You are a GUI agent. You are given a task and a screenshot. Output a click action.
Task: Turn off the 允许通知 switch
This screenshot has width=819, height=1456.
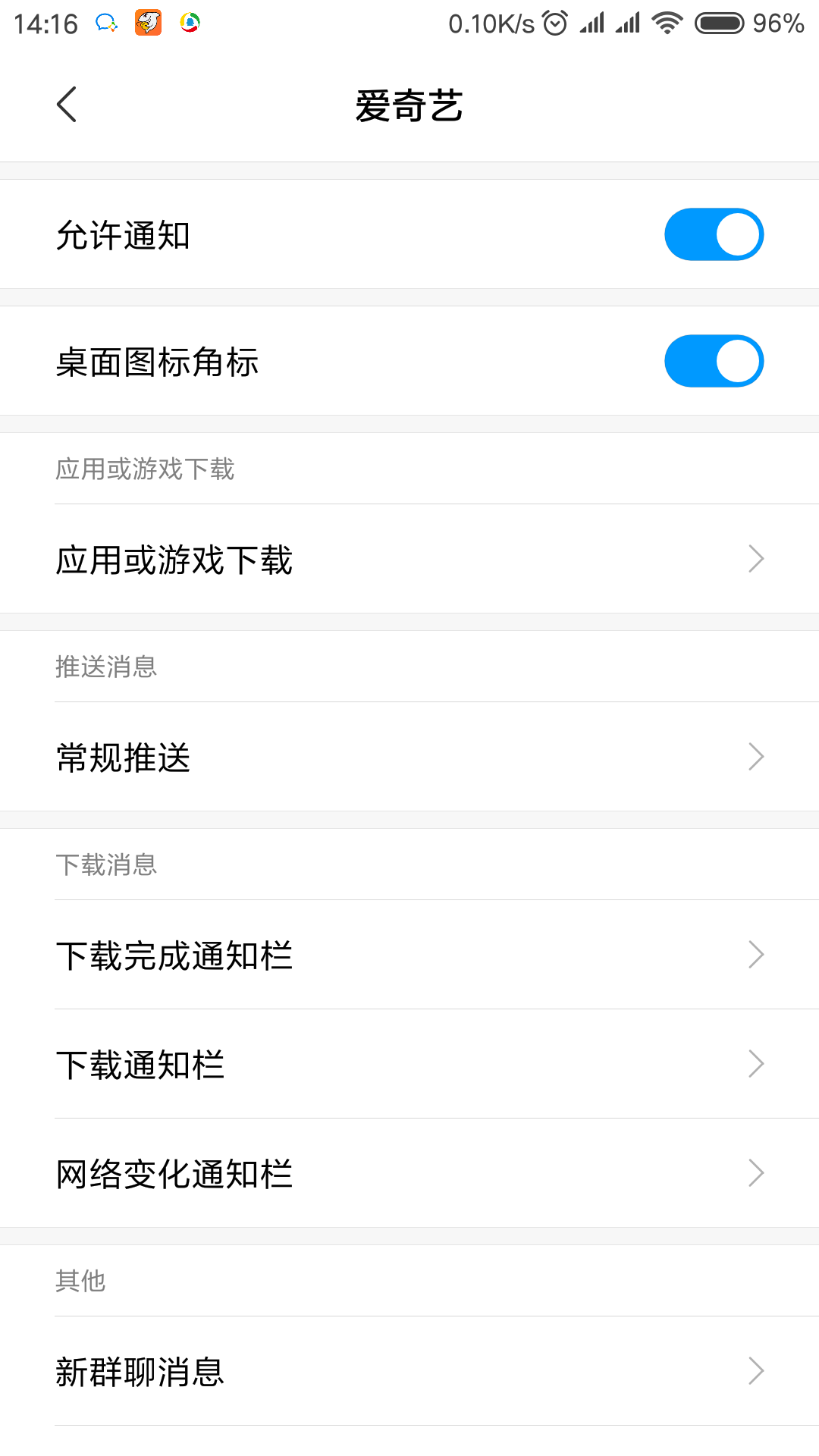[x=714, y=234]
